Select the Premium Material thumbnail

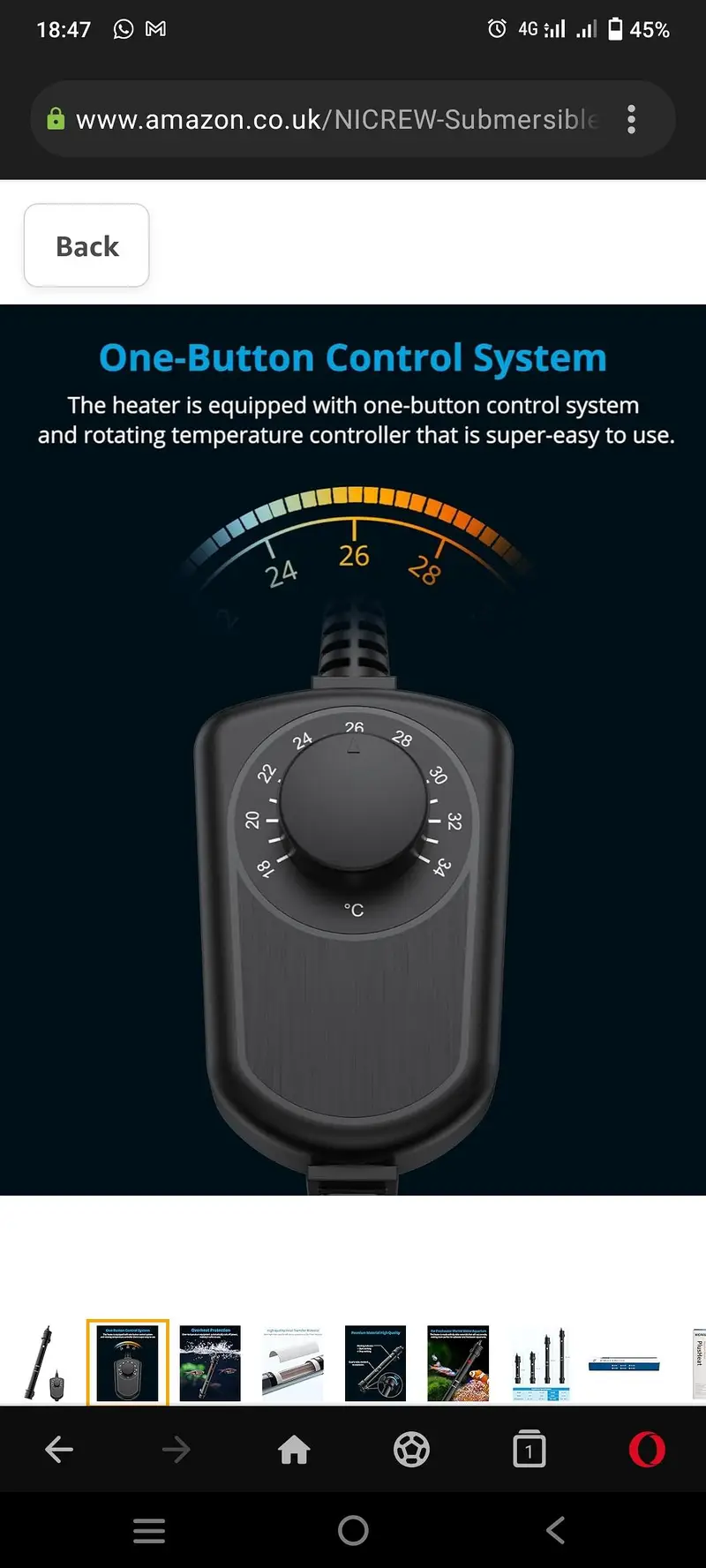point(375,1363)
